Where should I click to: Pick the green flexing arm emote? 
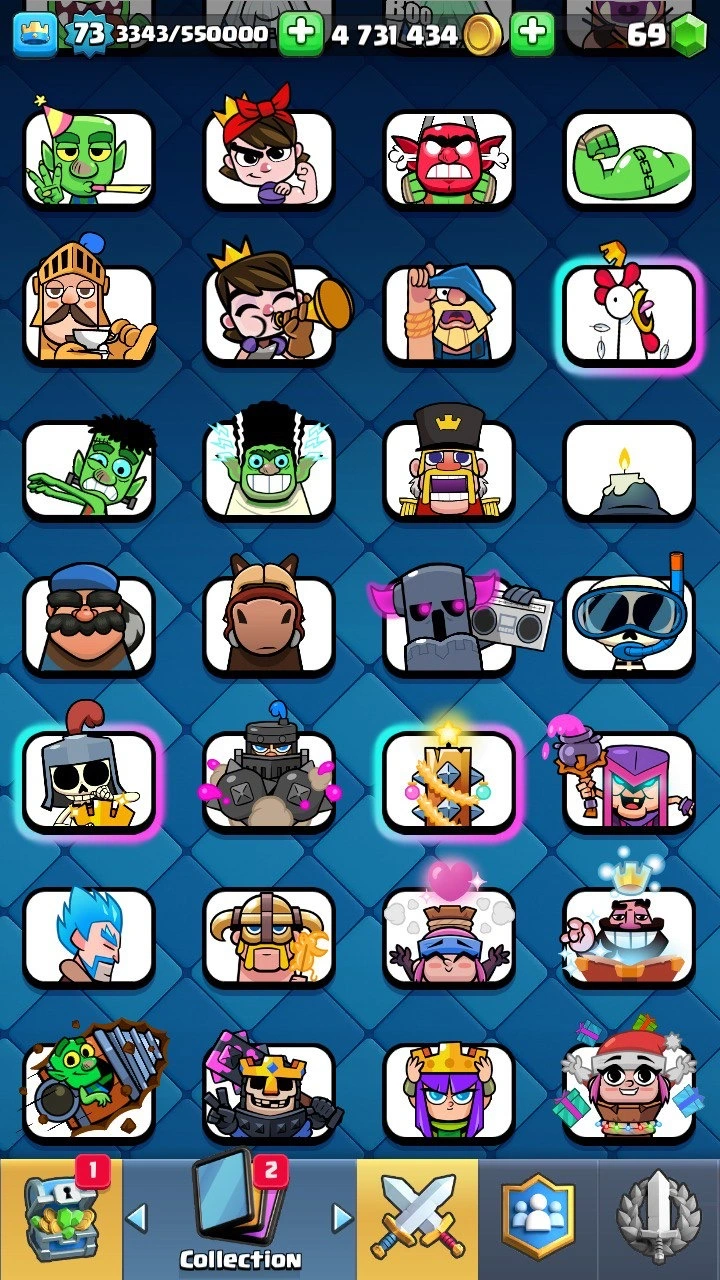click(x=628, y=158)
